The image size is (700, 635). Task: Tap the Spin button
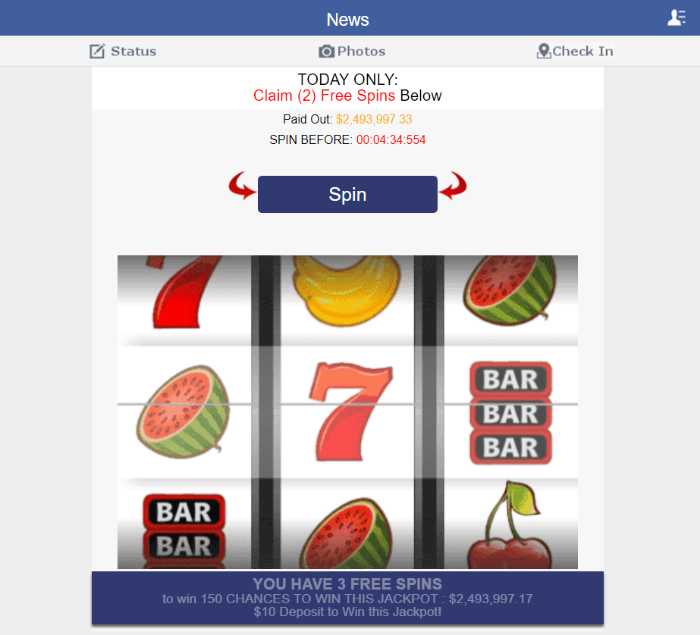347,194
